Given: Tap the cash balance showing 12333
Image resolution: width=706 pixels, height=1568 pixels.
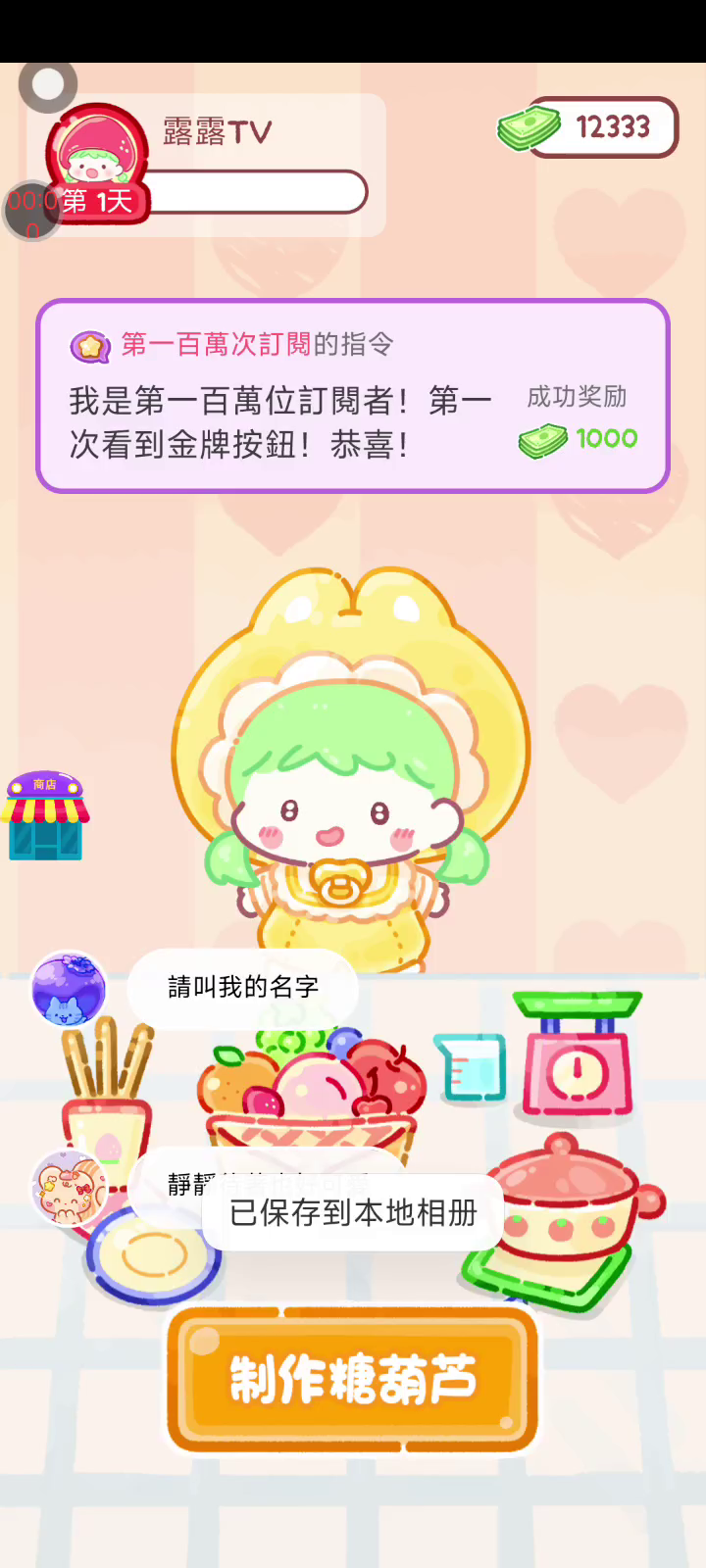Looking at the screenshot, I should pos(587,127).
